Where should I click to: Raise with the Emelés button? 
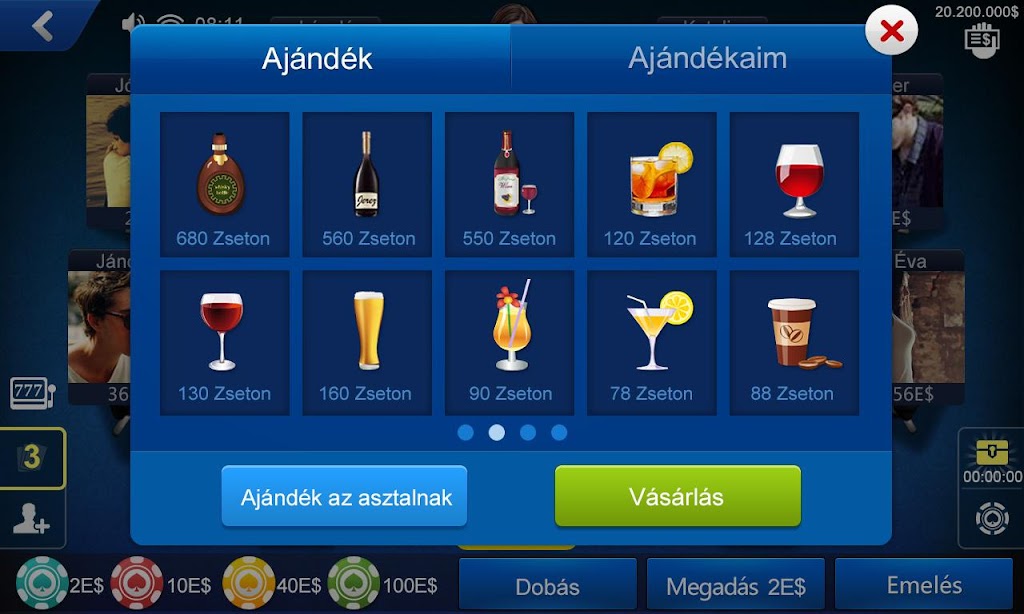tap(923, 585)
